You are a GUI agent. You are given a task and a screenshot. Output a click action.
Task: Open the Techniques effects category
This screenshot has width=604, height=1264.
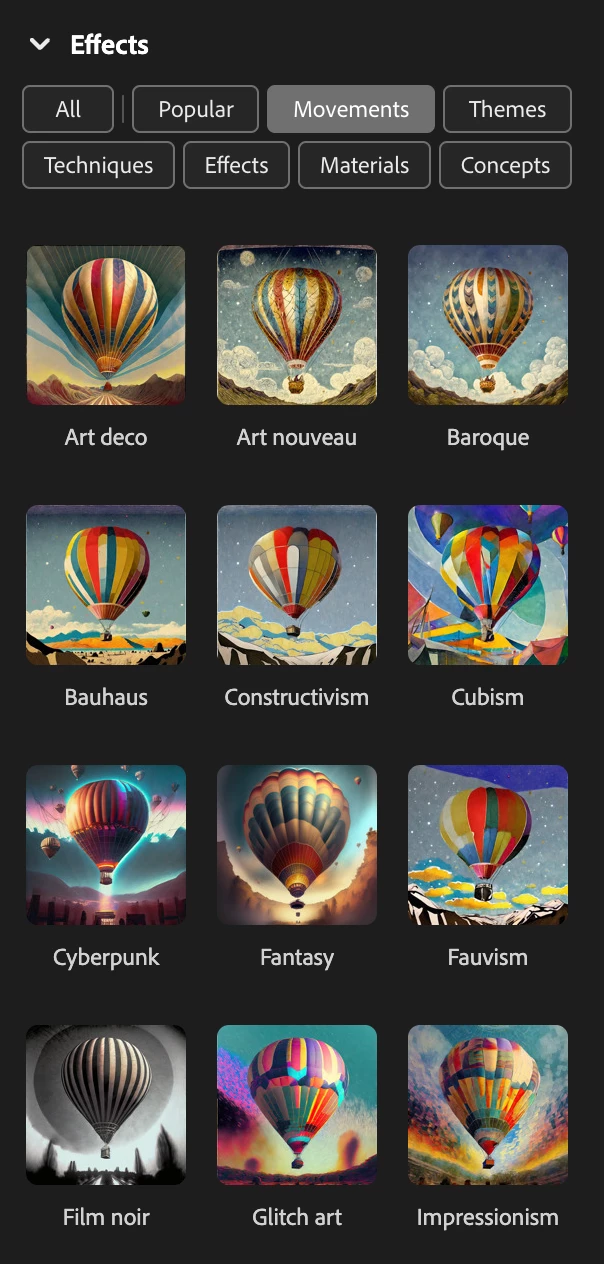[98, 165]
